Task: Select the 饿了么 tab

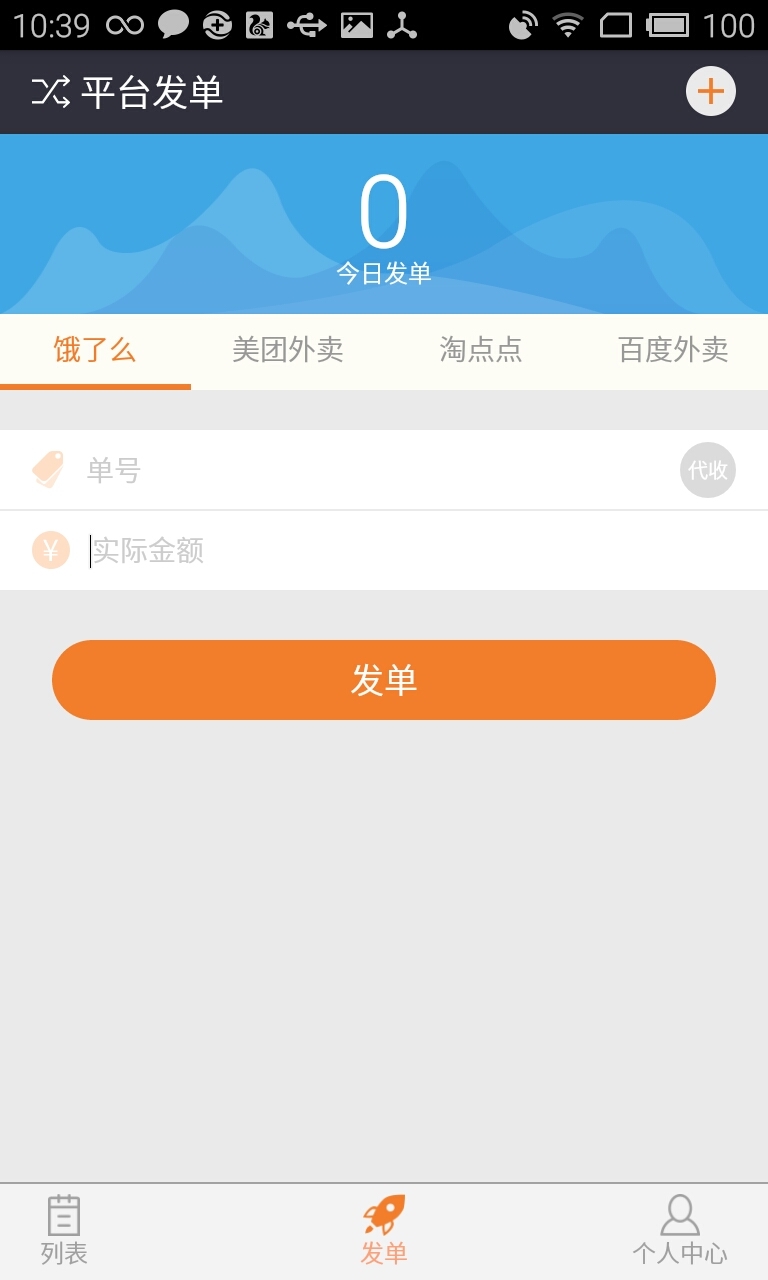Action: click(95, 350)
